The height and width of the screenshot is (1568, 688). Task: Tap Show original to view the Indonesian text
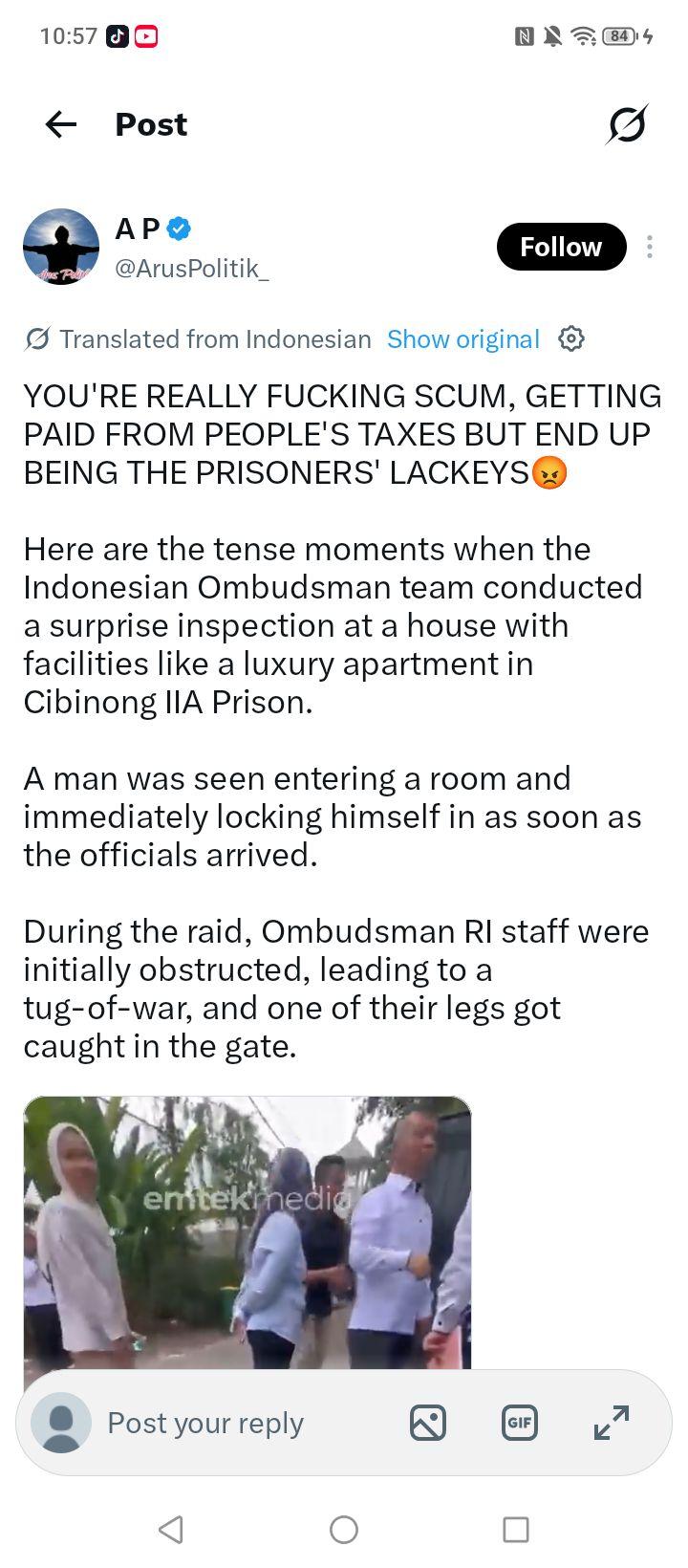[x=463, y=339]
